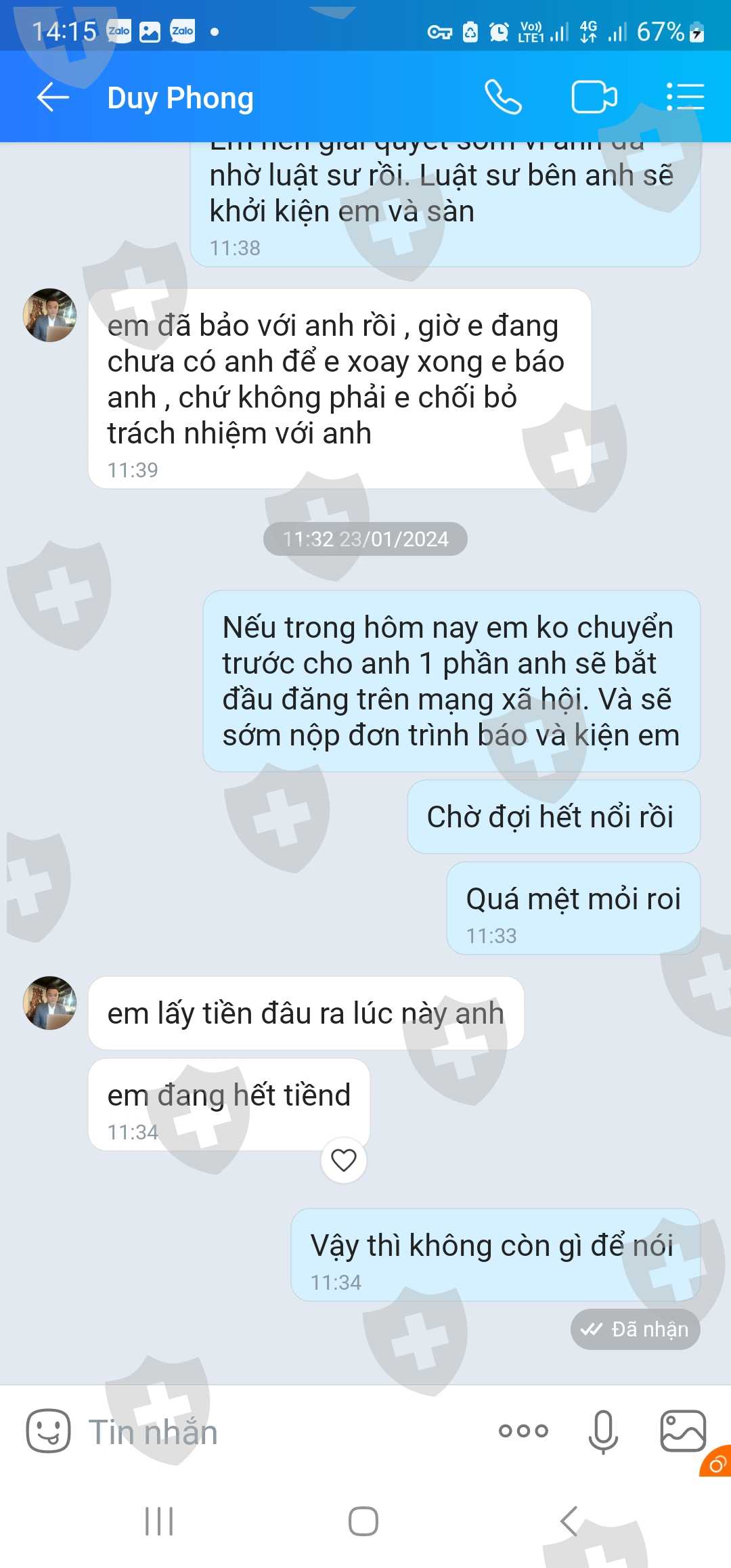Open the sticker and emoji picker
Image resolution: width=731 pixels, height=1568 pixels.
click(x=48, y=1431)
